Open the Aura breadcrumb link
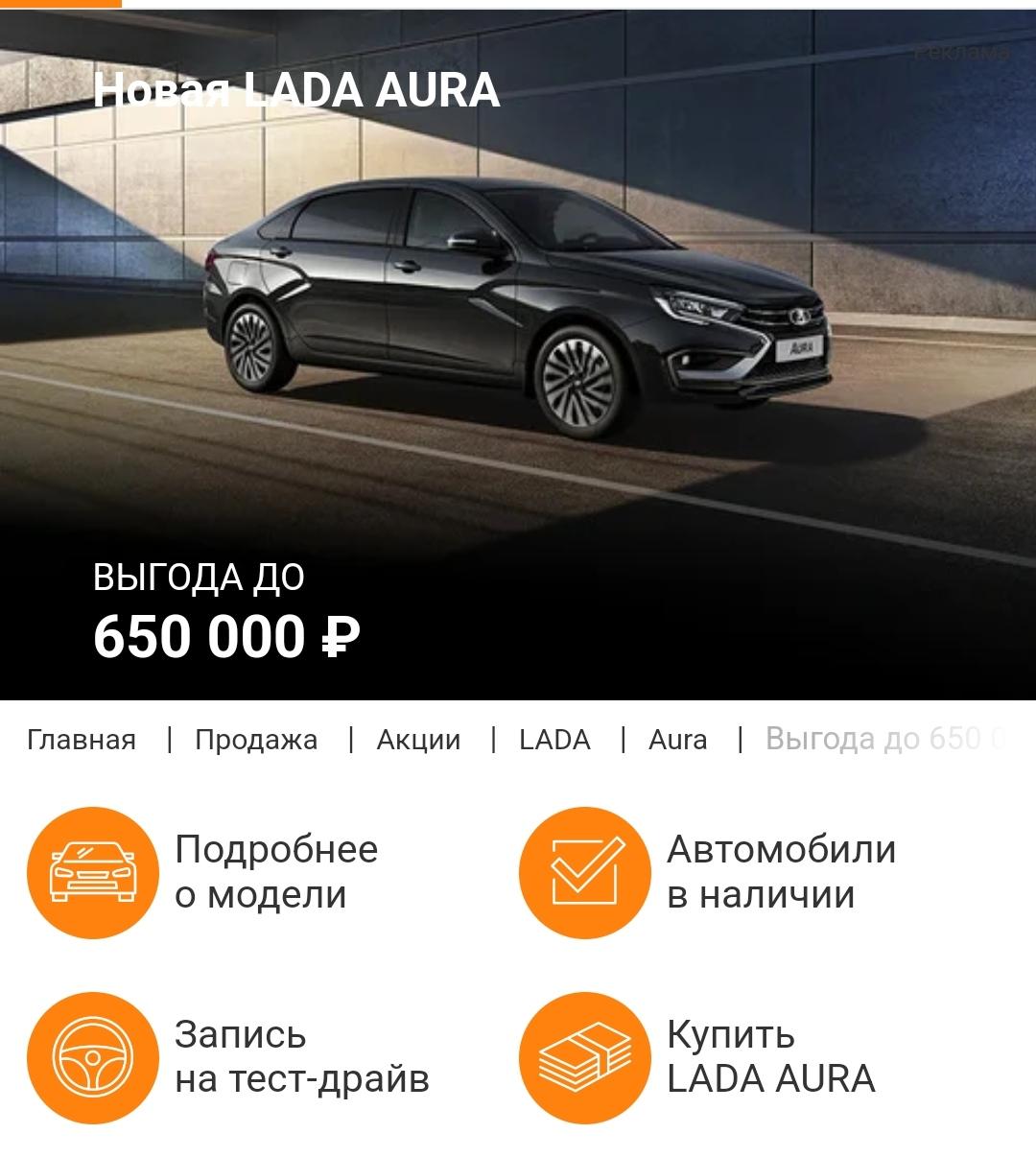1036x1157 pixels. (x=677, y=740)
